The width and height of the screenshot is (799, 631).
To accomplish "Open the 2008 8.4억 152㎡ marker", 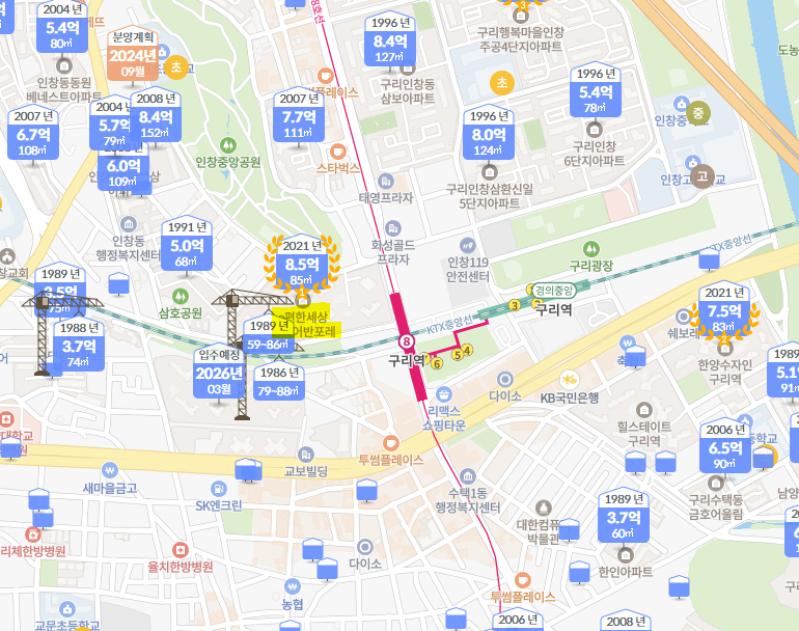I will pos(157,123).
